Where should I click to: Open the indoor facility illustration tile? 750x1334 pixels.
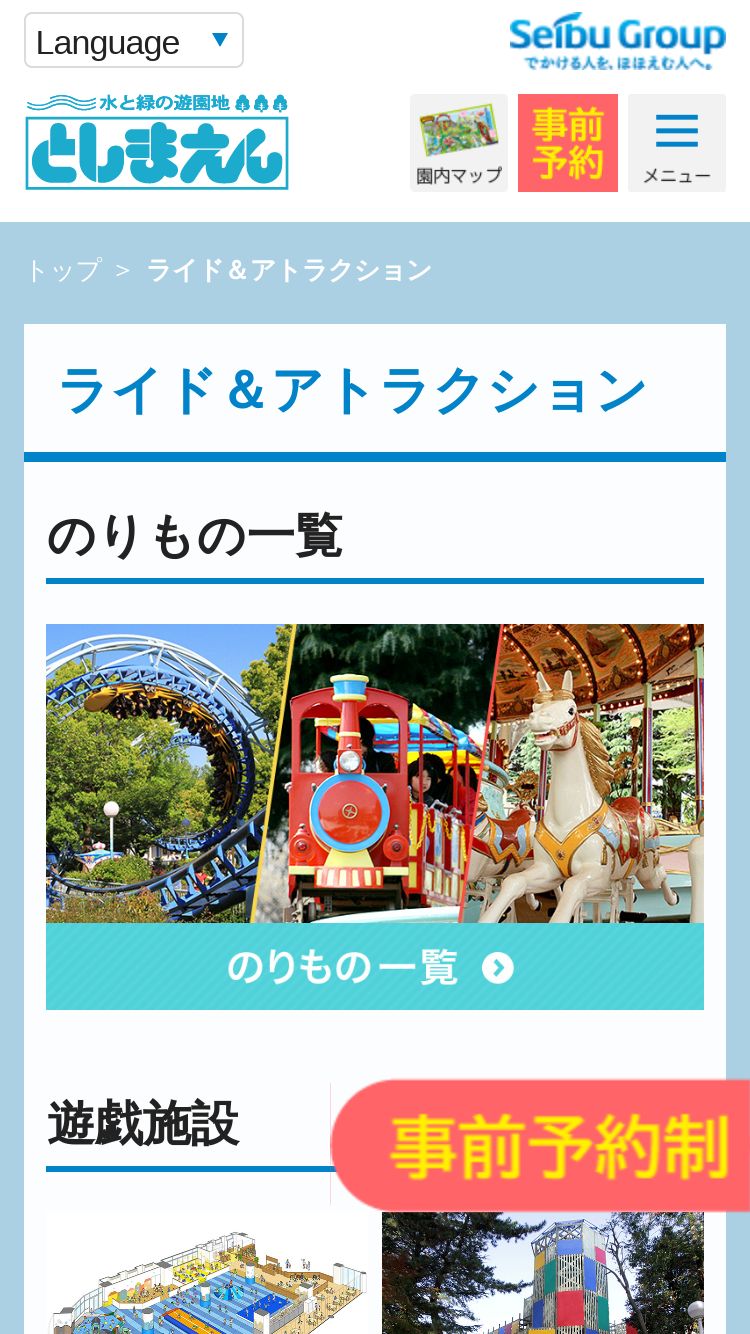coord(207,1273)
